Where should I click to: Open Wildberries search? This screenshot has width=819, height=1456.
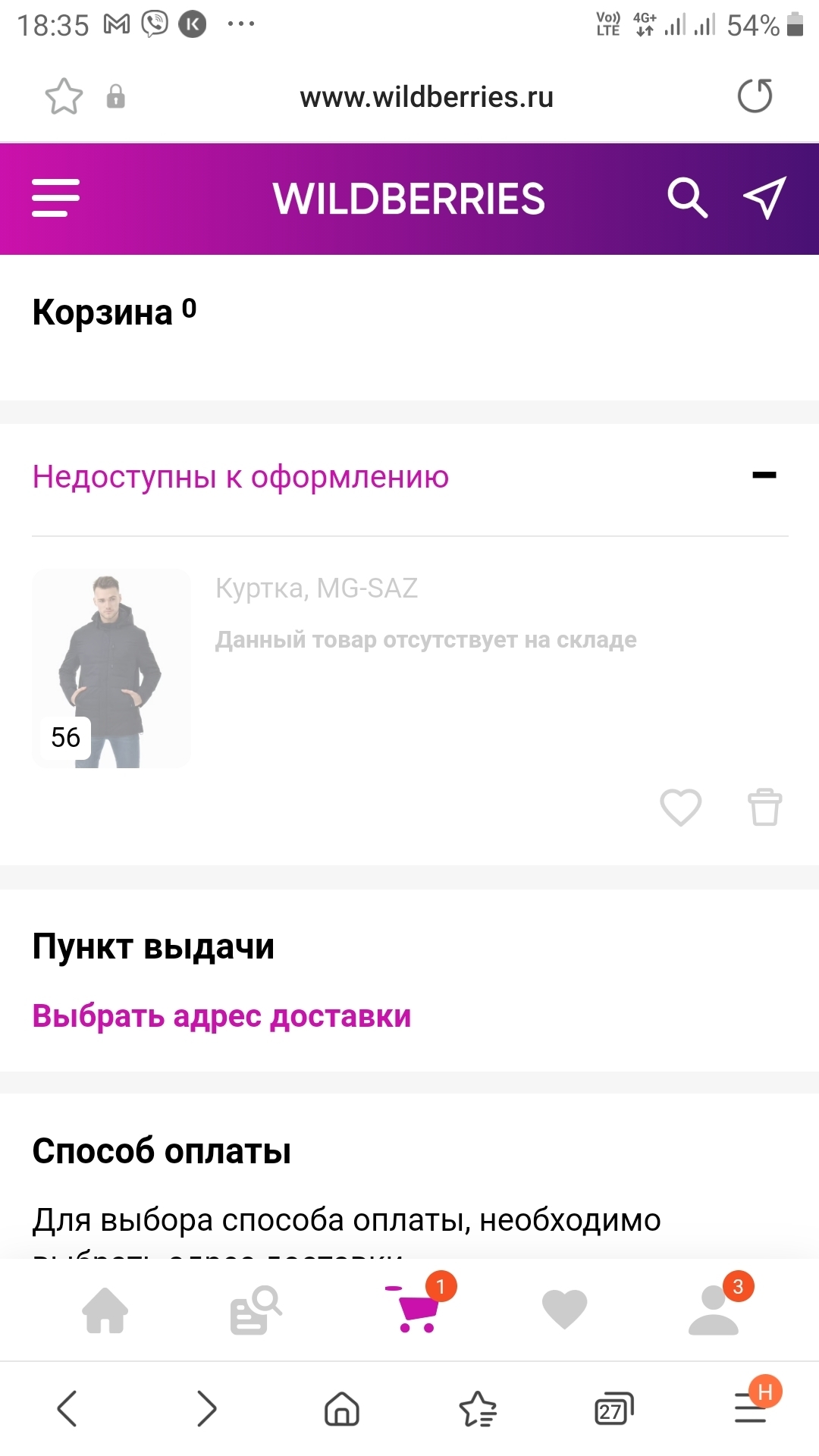pos(687,198)
